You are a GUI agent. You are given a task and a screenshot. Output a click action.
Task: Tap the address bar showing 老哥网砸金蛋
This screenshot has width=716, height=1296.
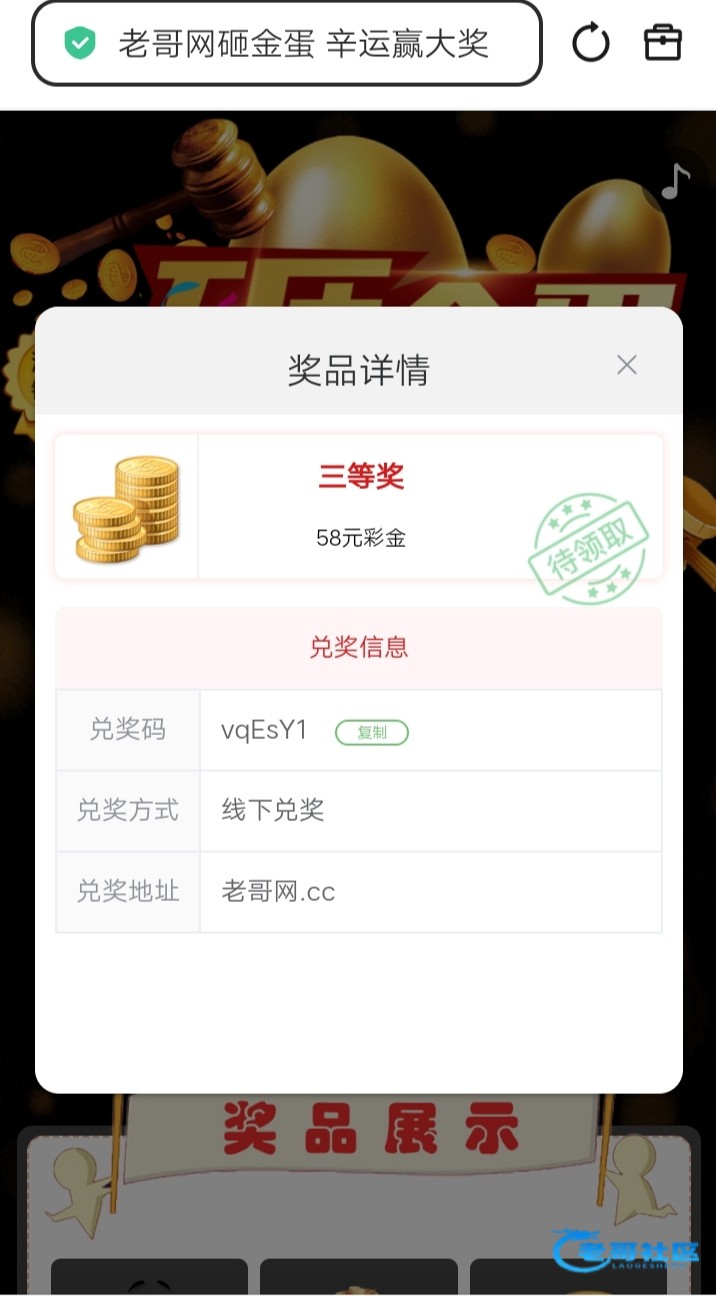287,44
